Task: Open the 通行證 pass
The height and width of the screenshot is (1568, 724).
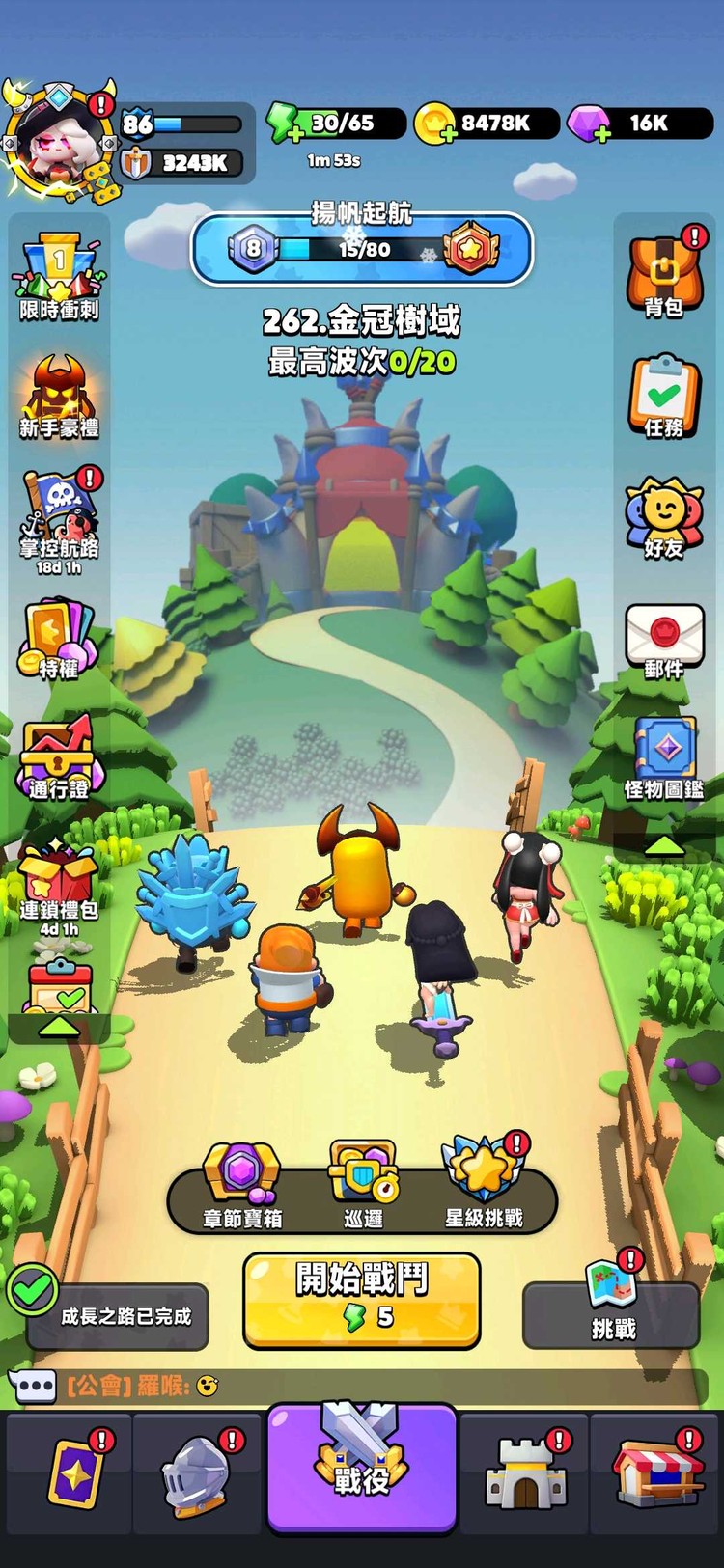Action: [x=59, y=758]
